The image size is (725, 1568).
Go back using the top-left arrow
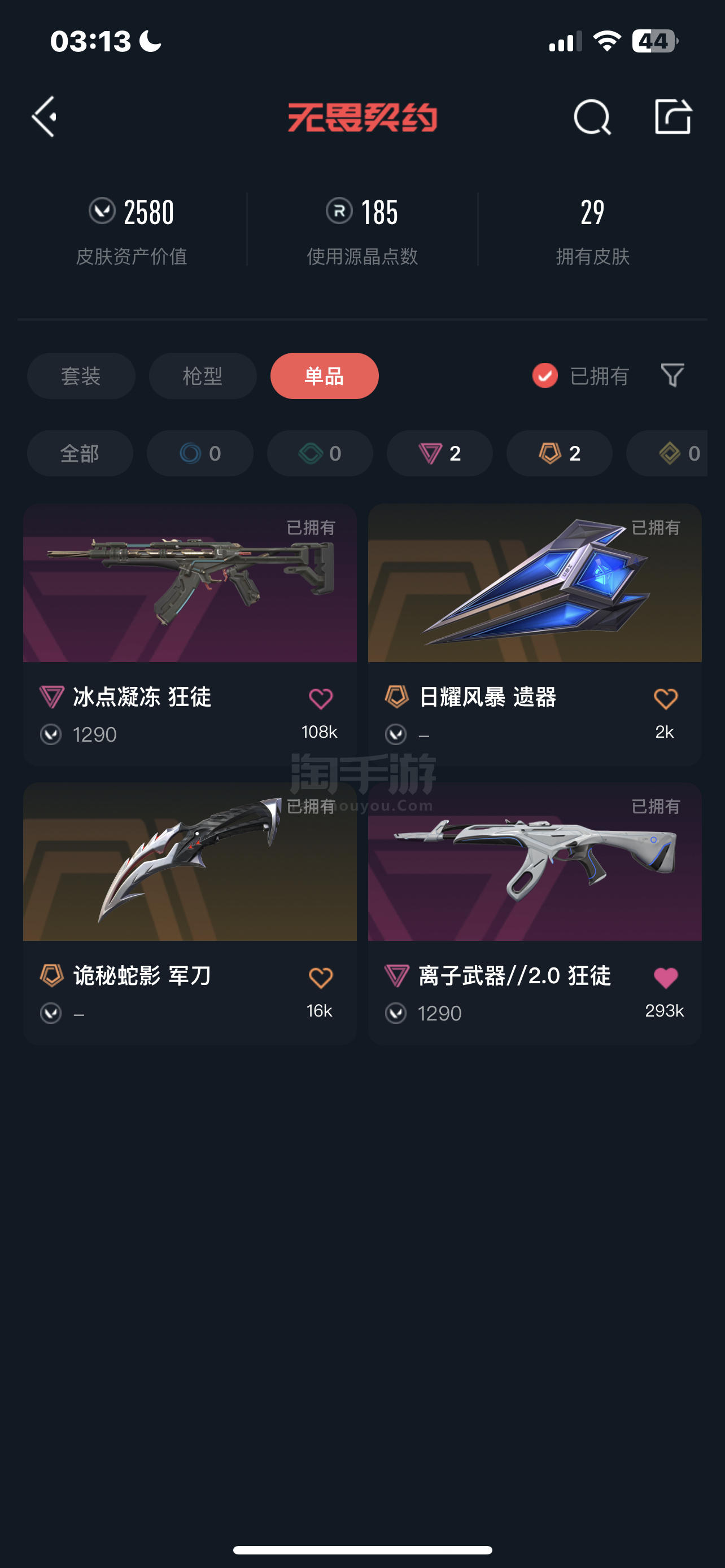tap(45, 116)
